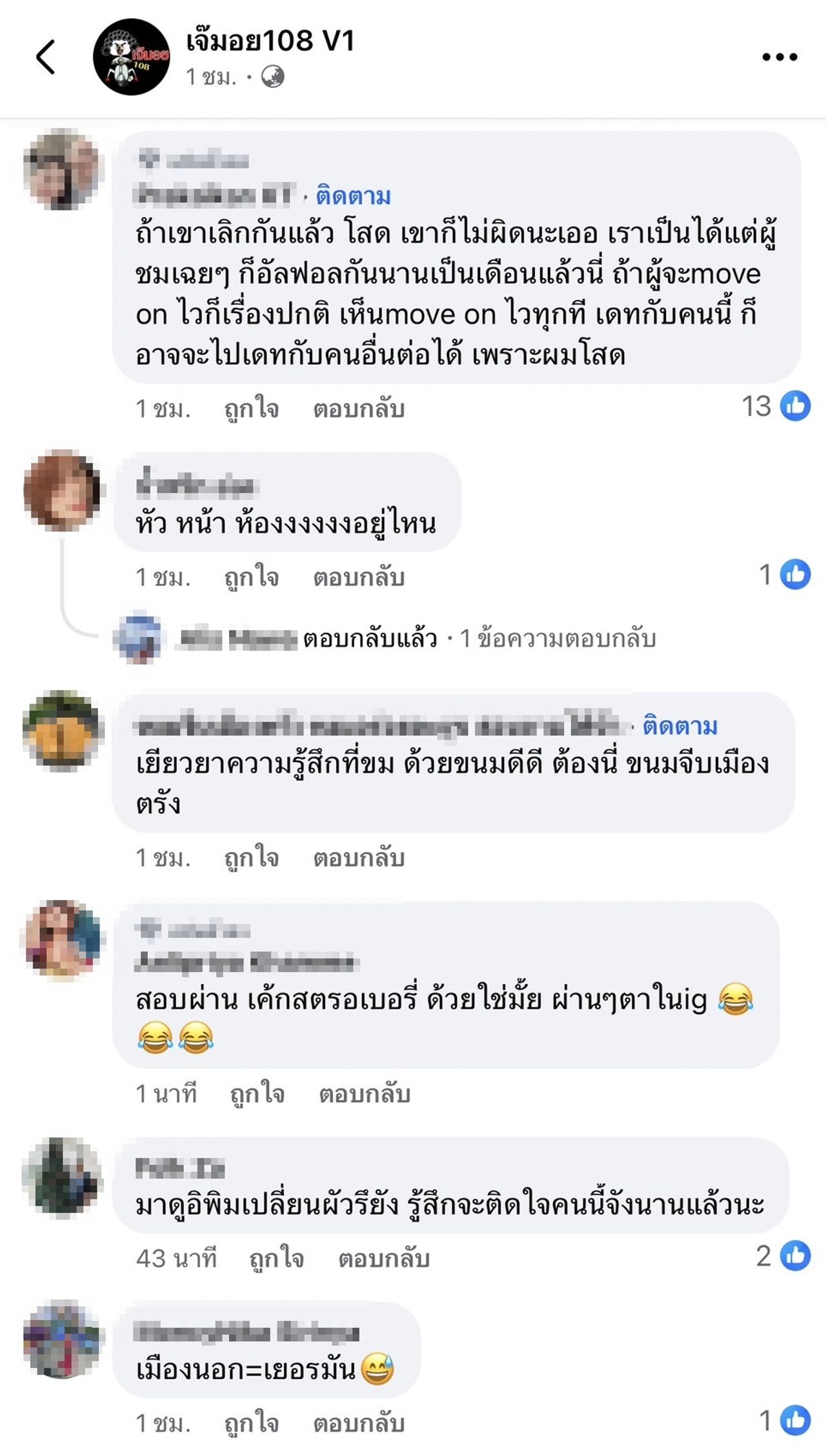Reply to the comment หัว หน้า ห้องงงงงงอยู่ไหน
This screenshot has width=826, height=1456.
359,577
